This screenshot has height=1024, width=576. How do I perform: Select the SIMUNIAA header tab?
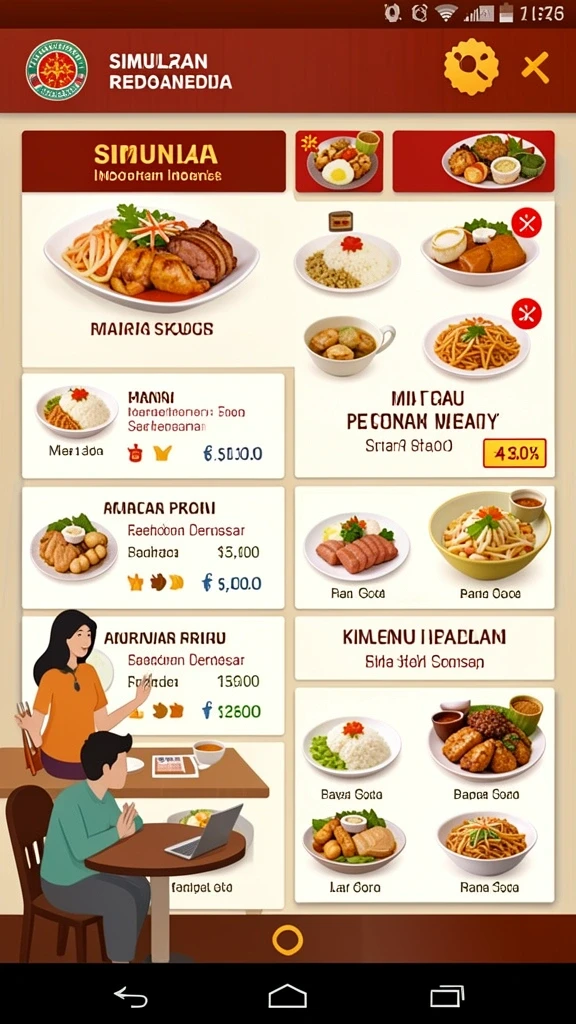point(154,161)
